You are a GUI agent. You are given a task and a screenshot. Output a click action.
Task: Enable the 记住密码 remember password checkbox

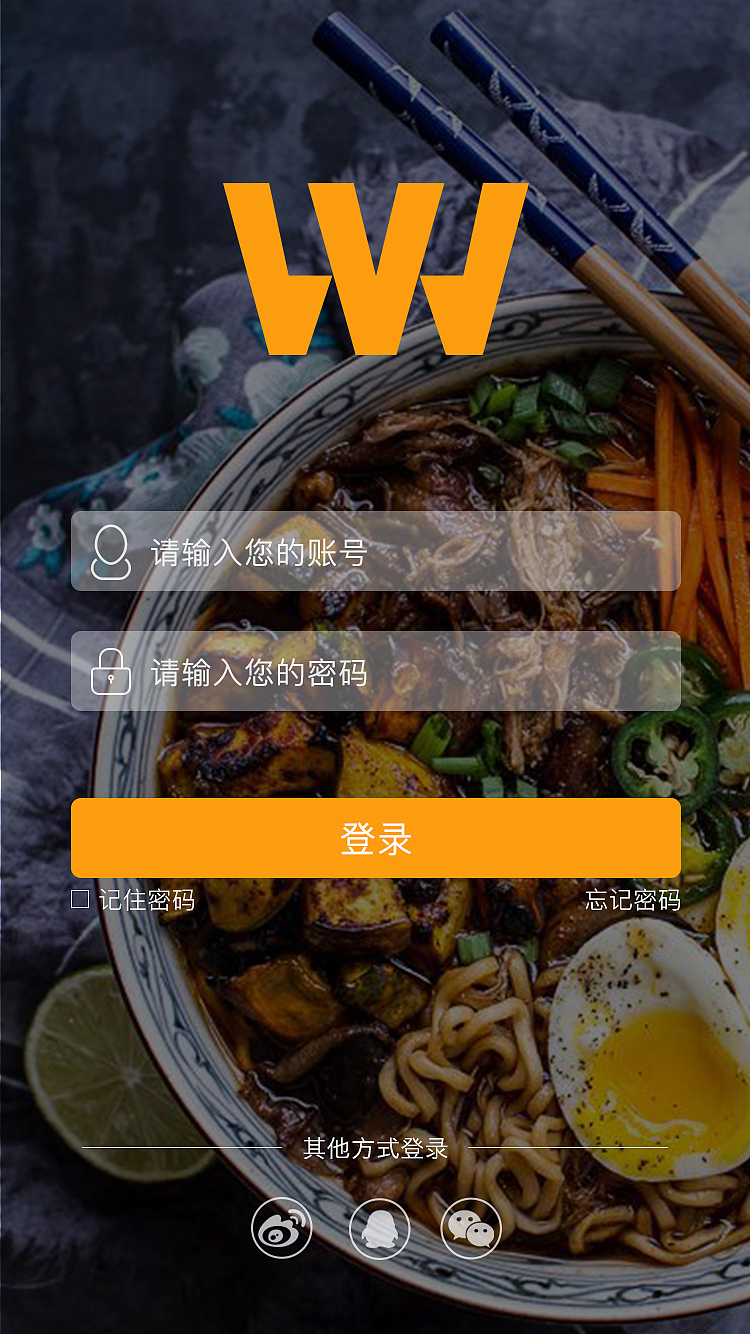click(83, 899)
